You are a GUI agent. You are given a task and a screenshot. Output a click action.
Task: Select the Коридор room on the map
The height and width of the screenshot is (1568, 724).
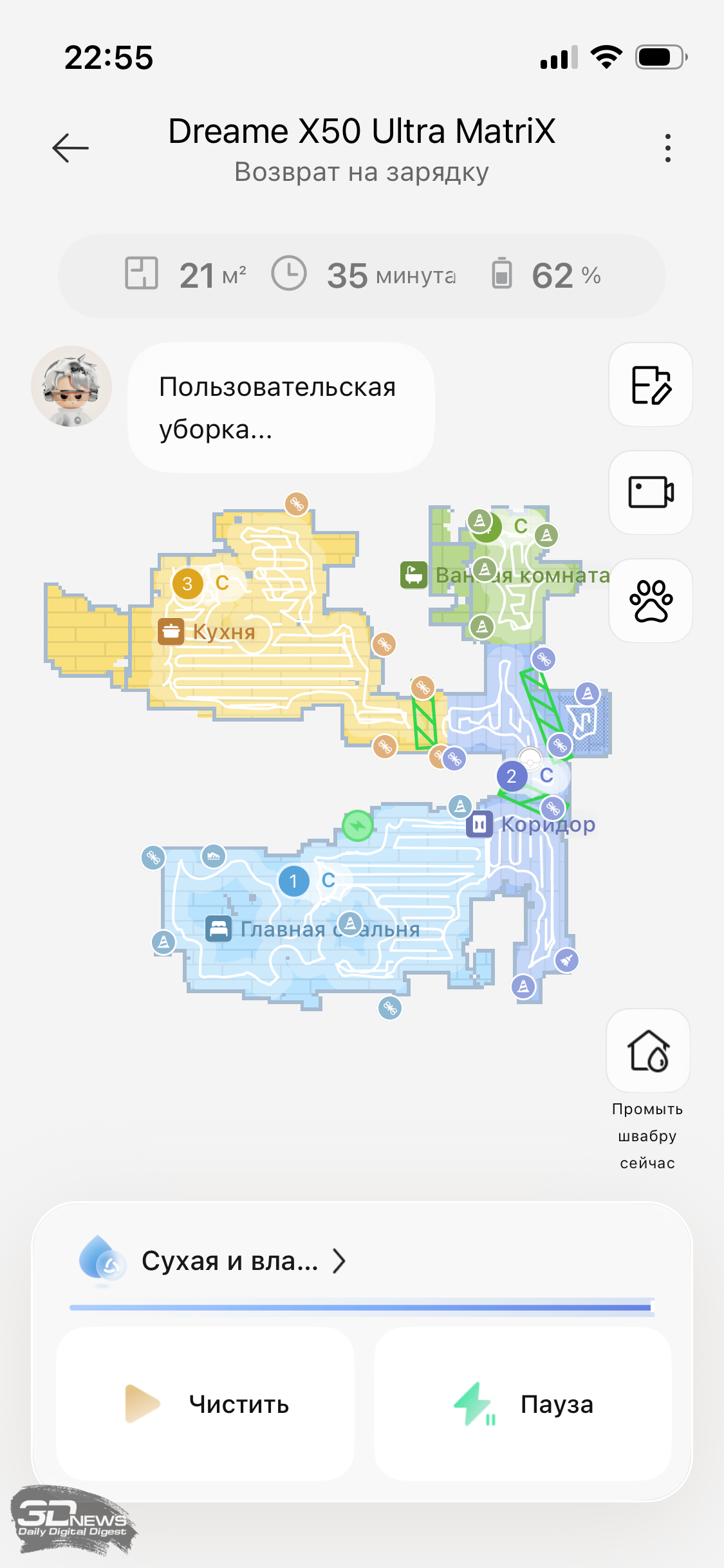click(547, 825)
